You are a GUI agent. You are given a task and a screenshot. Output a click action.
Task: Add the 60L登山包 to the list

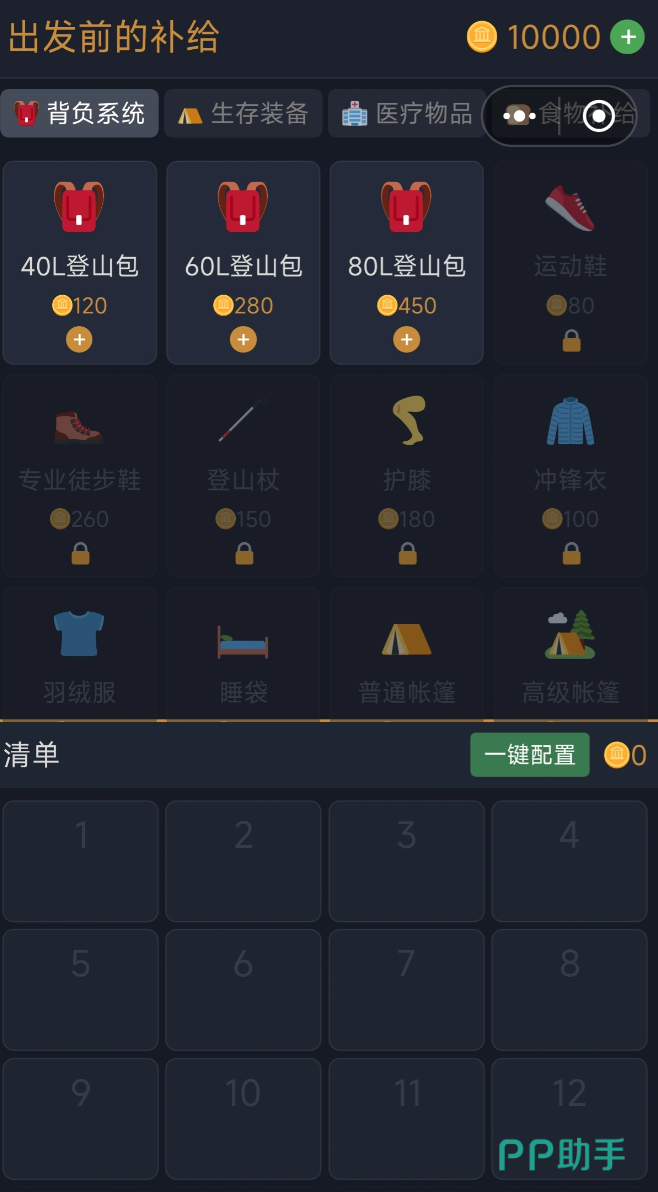tap(243, 339)
